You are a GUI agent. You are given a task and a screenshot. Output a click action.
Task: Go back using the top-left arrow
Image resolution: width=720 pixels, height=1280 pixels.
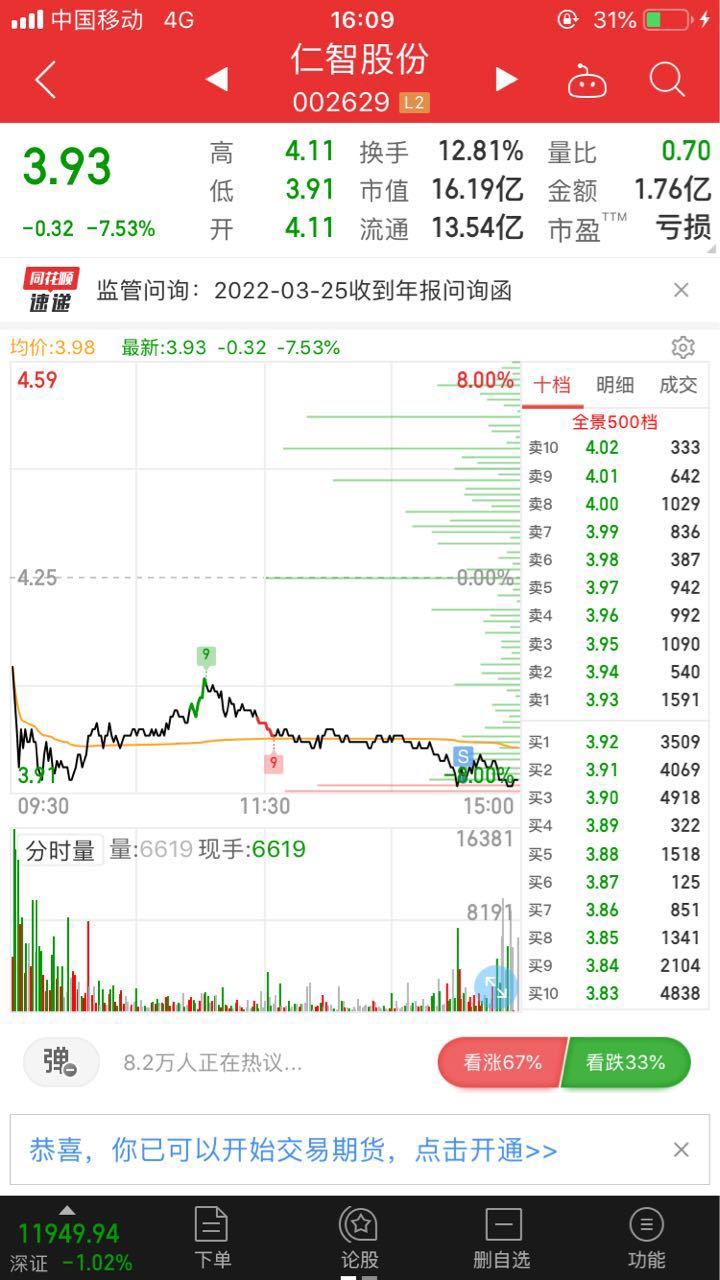click(x=45, y=79)
